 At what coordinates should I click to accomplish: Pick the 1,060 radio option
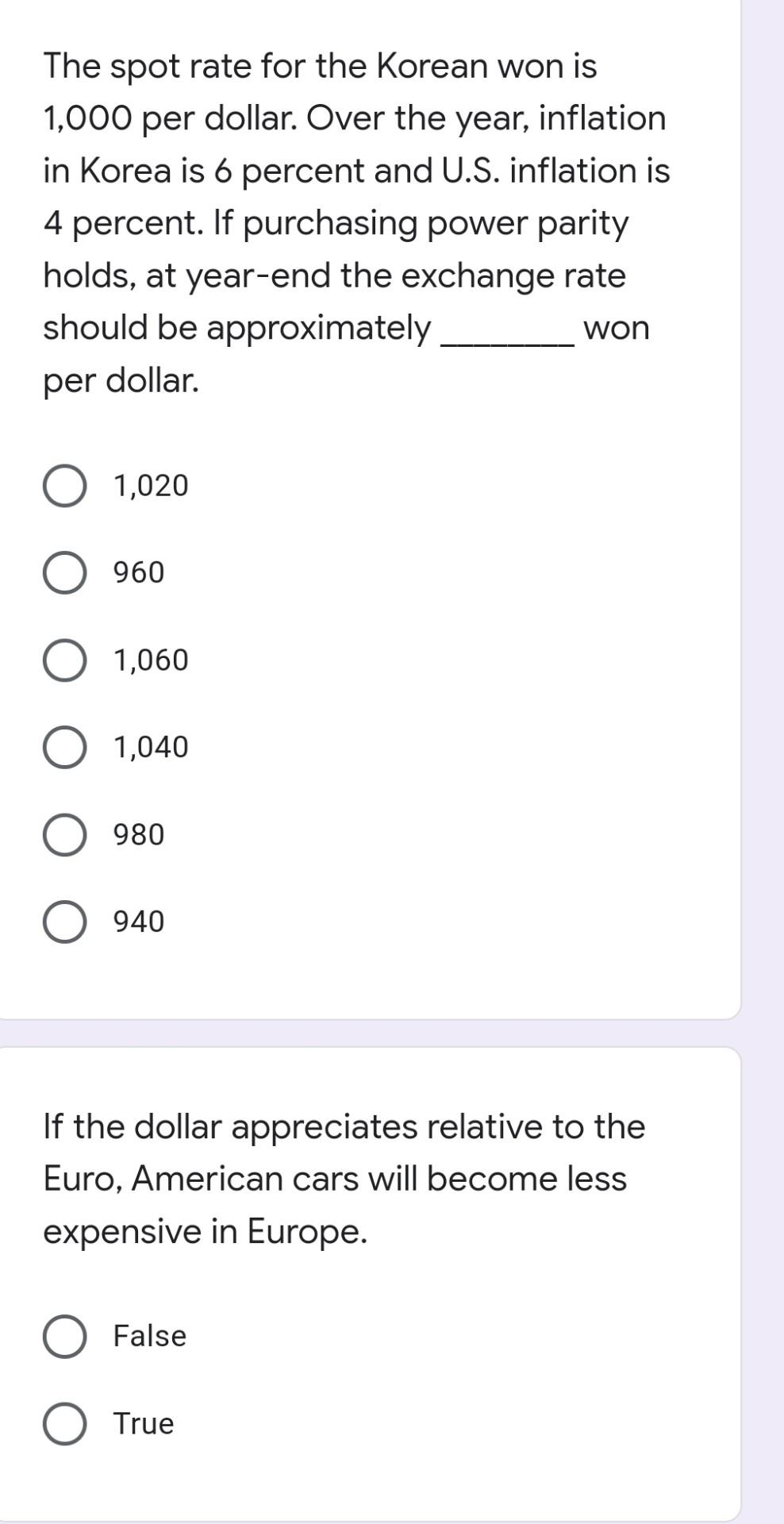coord(65,660)
